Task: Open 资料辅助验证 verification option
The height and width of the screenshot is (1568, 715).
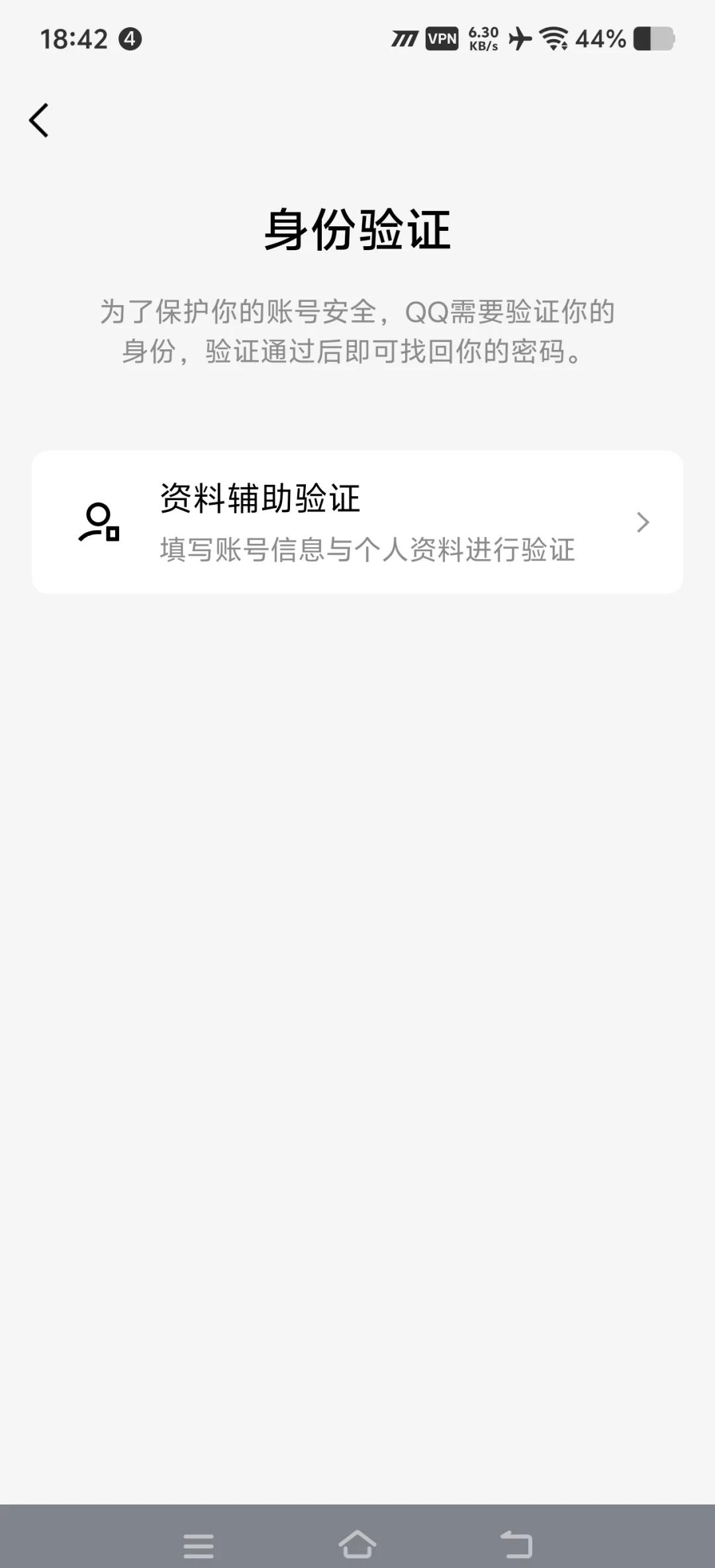Action: click(x=358, y=522)
